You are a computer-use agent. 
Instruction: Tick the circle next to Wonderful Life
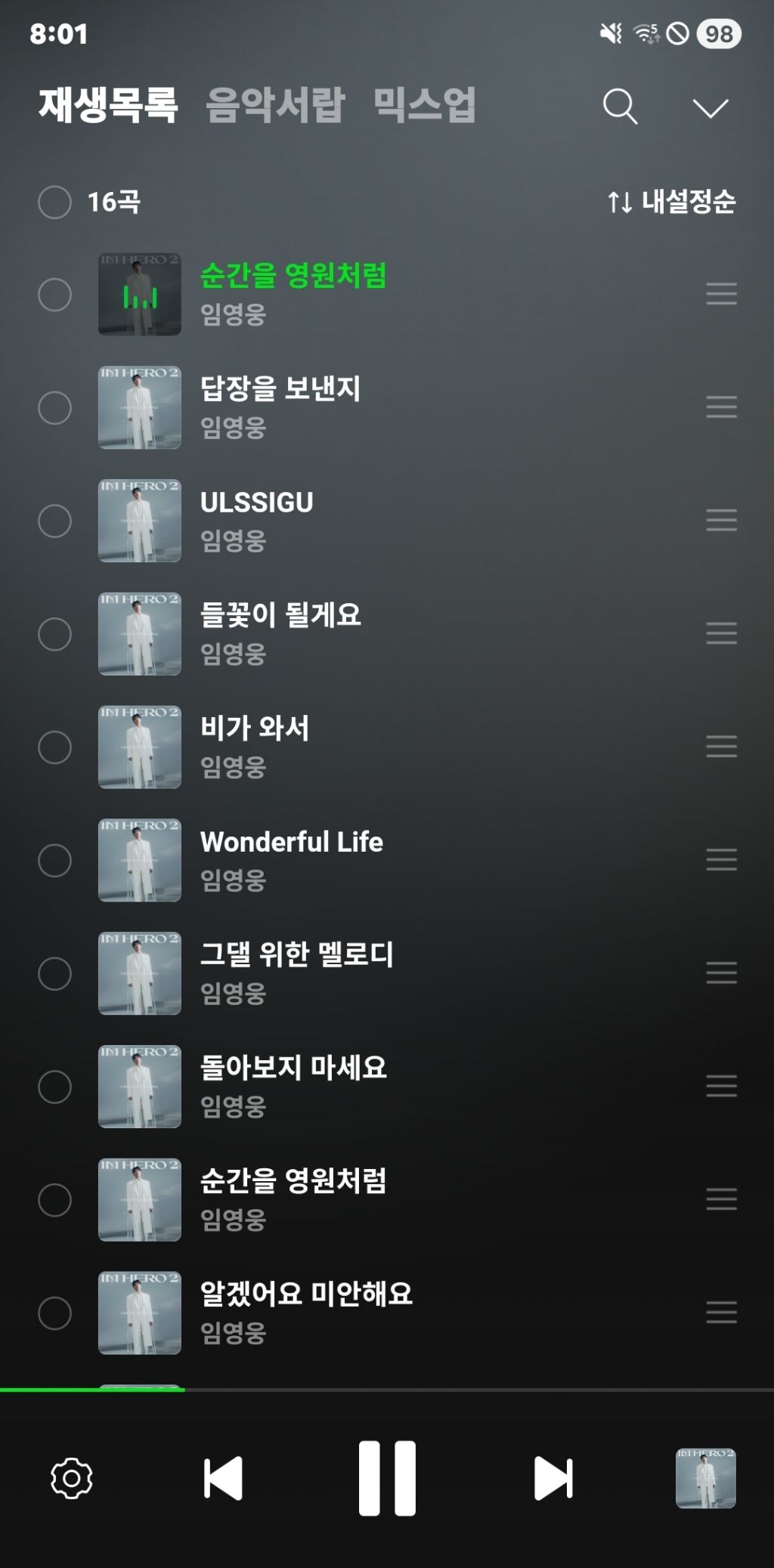click(54, 860)
